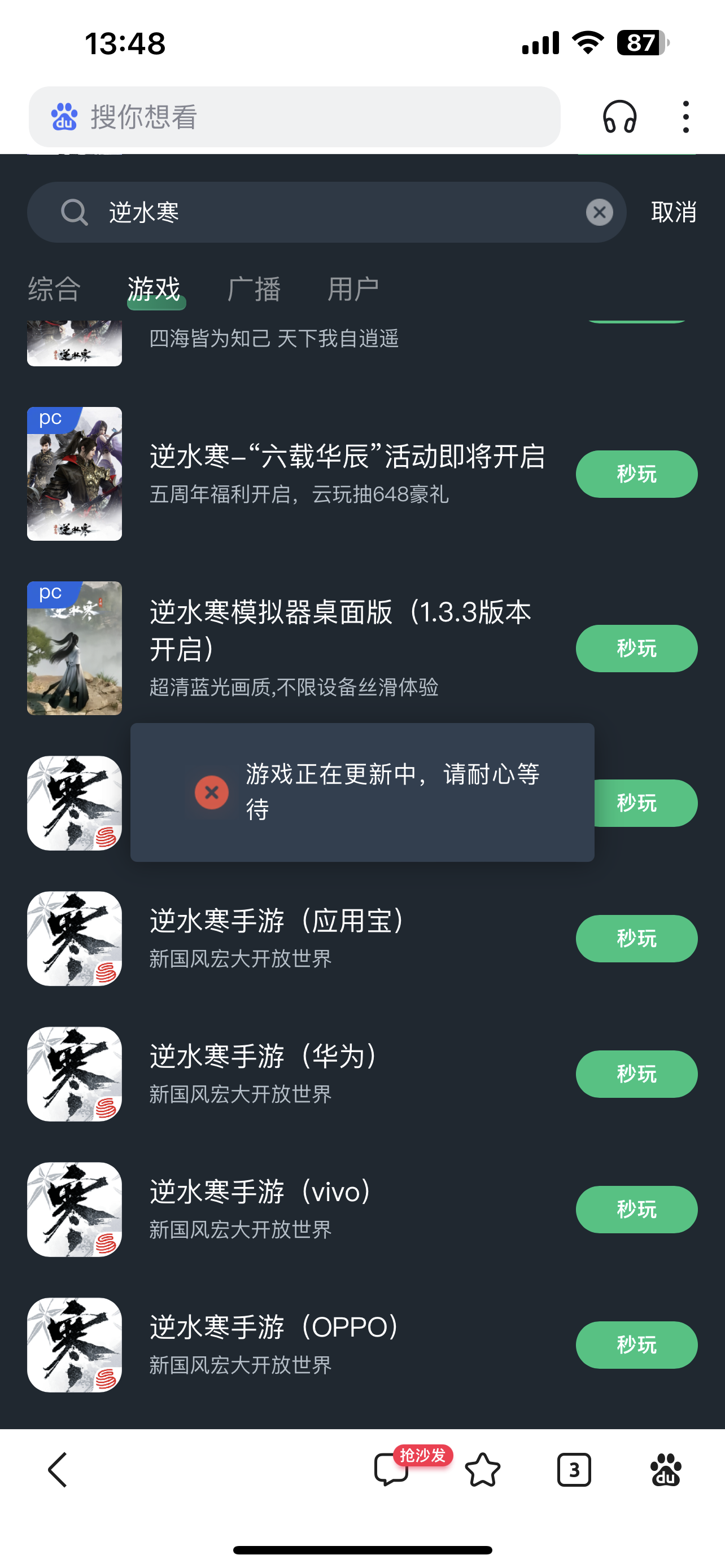Tap the Baidu search box 搜你想看
This screenshot has height=1568, width=725.
click(294, 117)
